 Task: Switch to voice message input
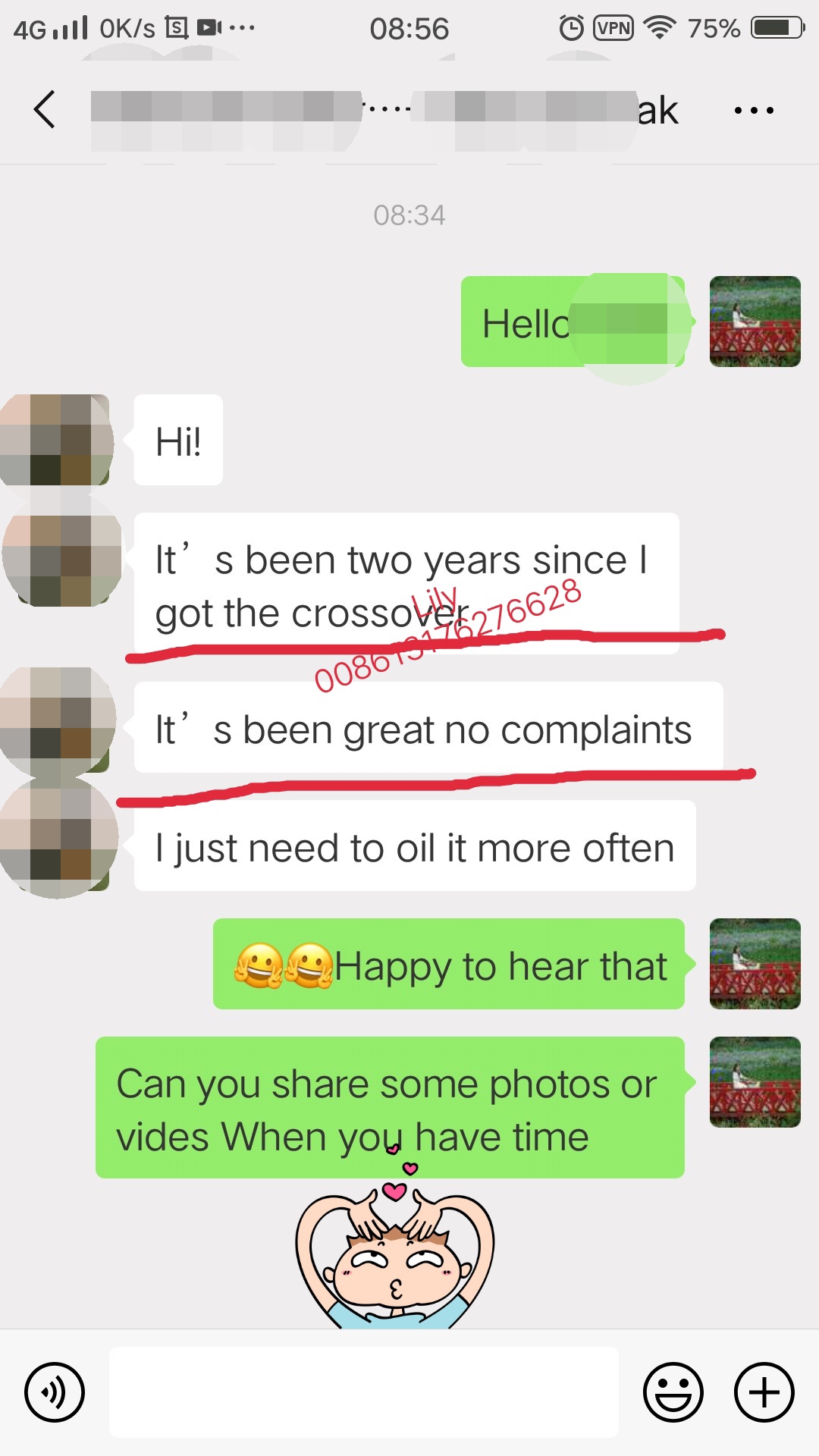pos(55,1392)
